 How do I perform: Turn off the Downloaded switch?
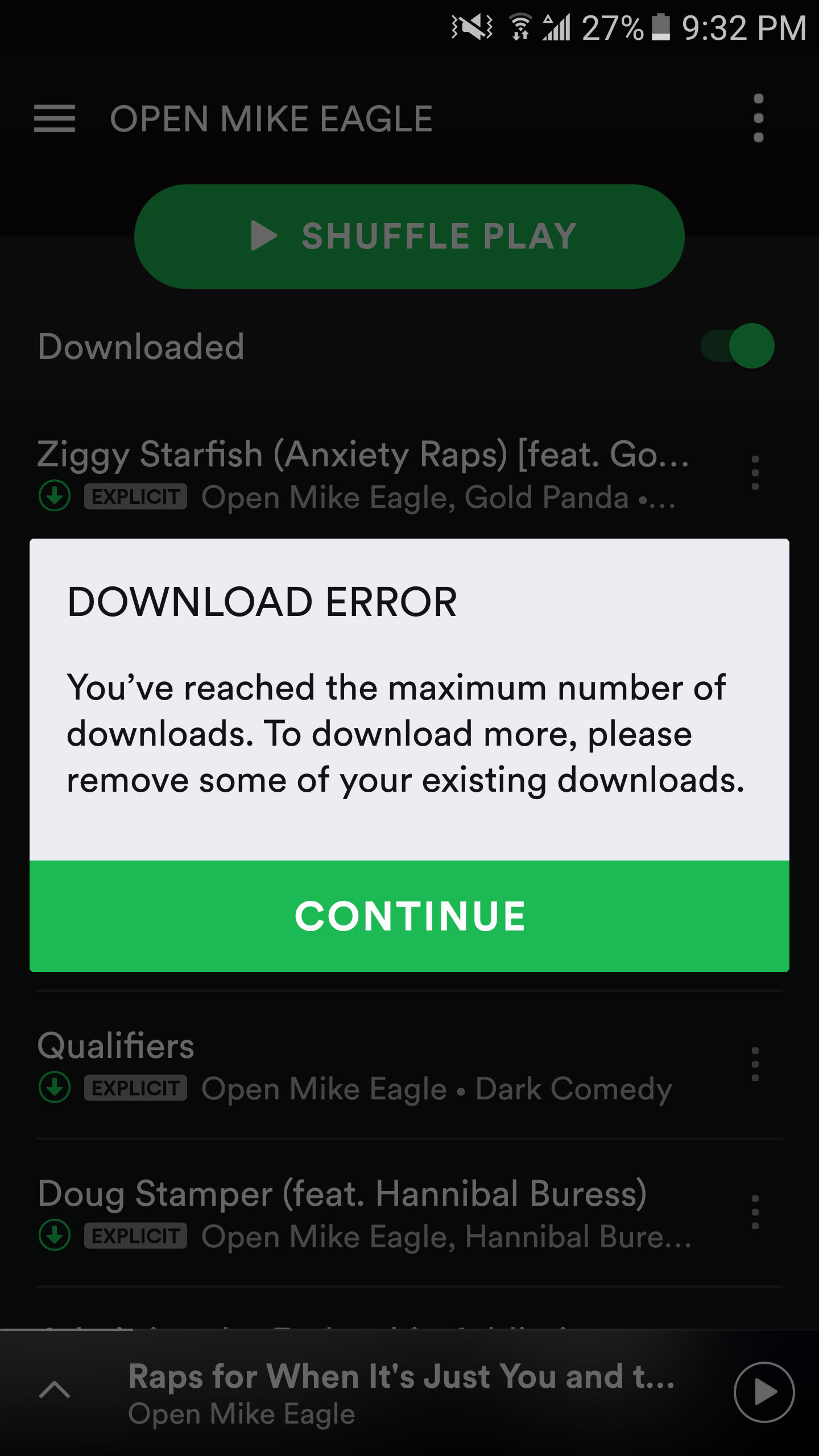click(738, 346)
